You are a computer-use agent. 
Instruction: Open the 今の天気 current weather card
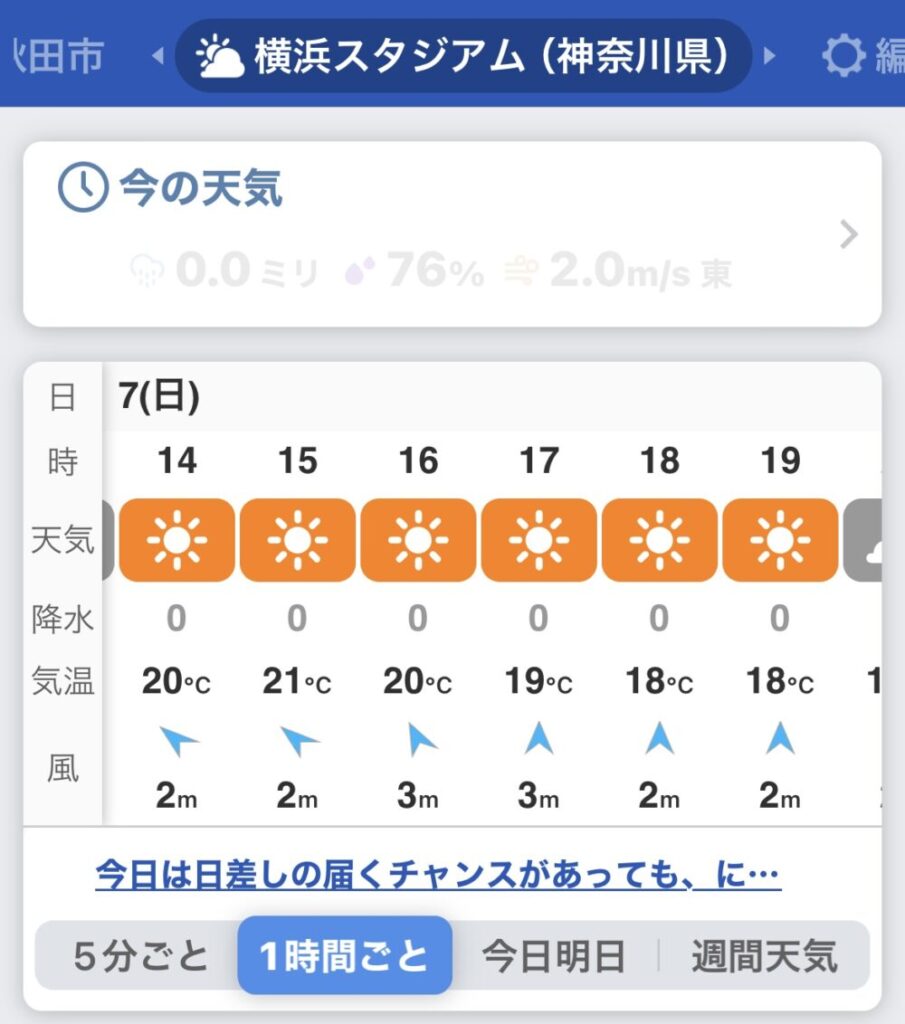[x=452, y=234]
